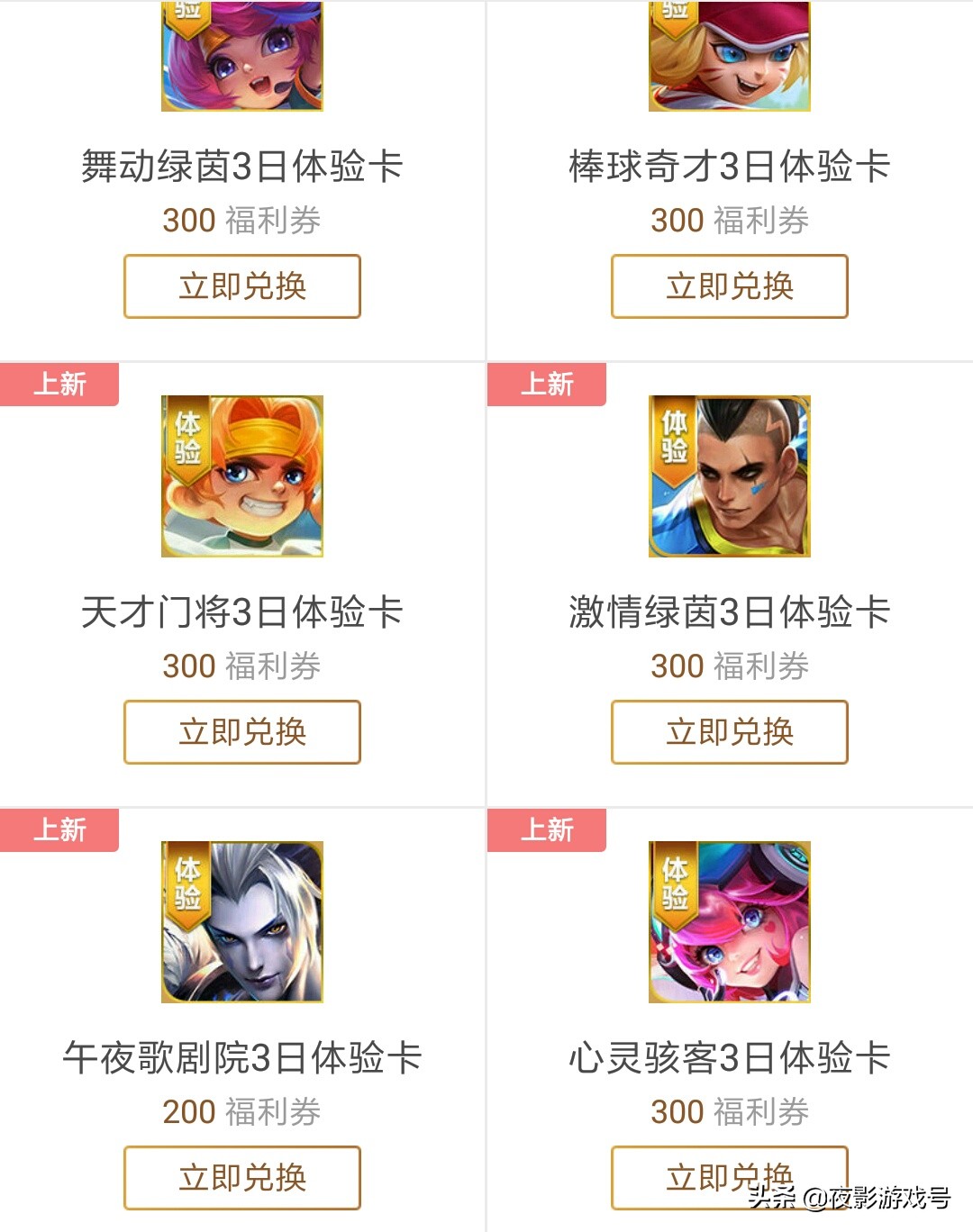This screenshot has height=1232, width=973.
Task: Click the 上新 tag beside 激情绿茵 card
Action: click(x=547, y=385)
